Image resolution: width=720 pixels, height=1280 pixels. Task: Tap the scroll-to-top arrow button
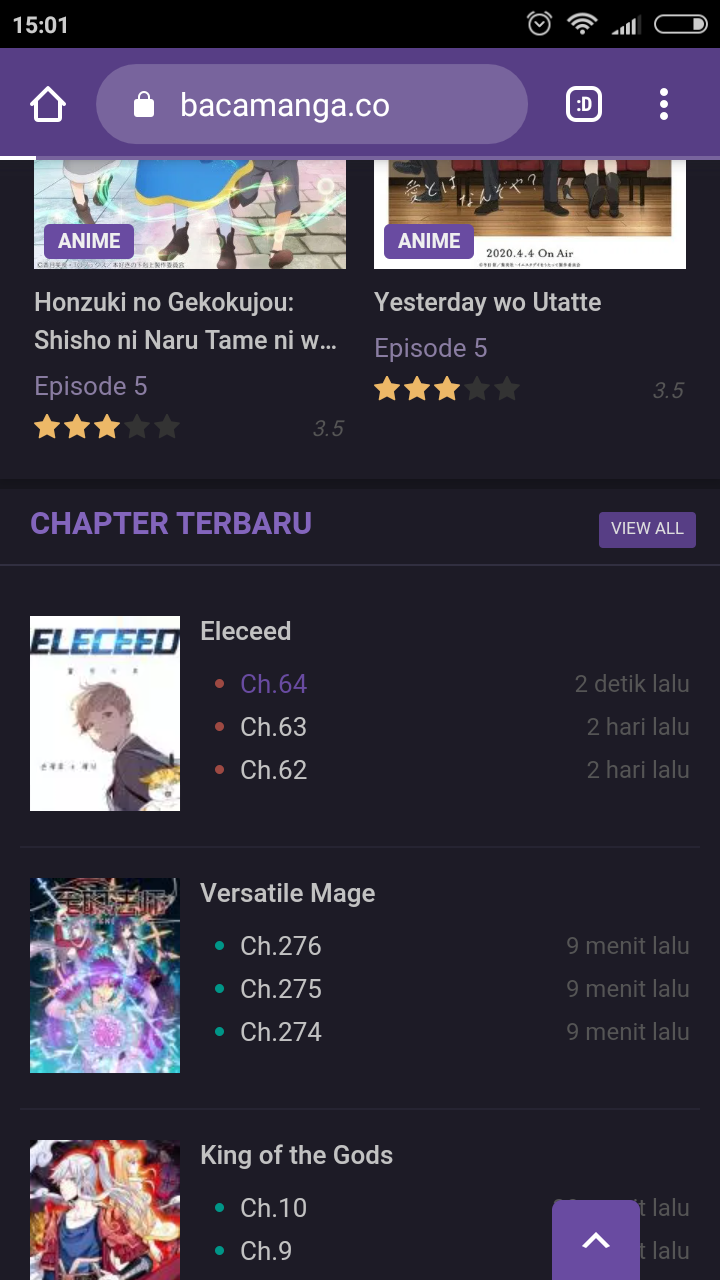pyautogui.click(x=595, y=1240)
